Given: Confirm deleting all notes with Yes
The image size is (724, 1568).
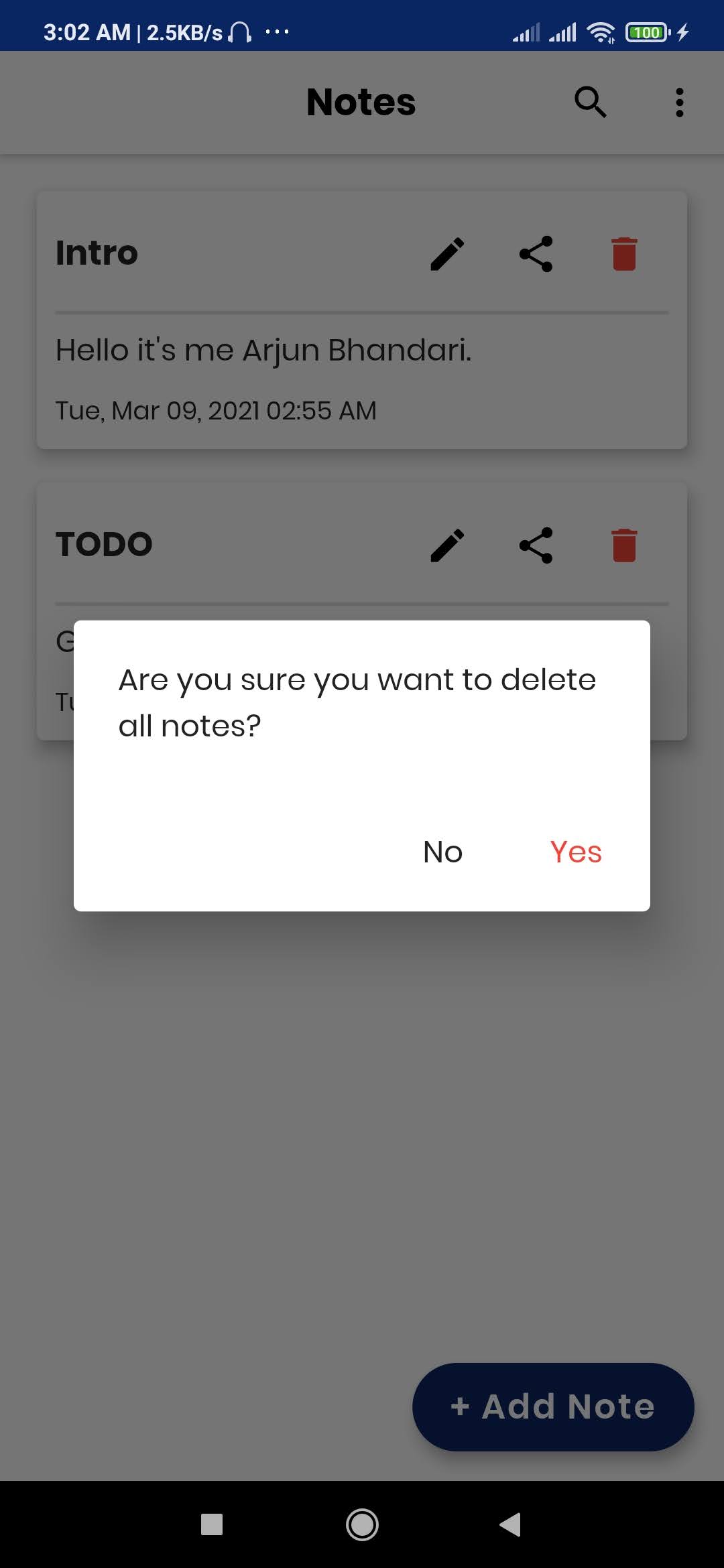Looking at the screenshot, I should click(576, 852).
